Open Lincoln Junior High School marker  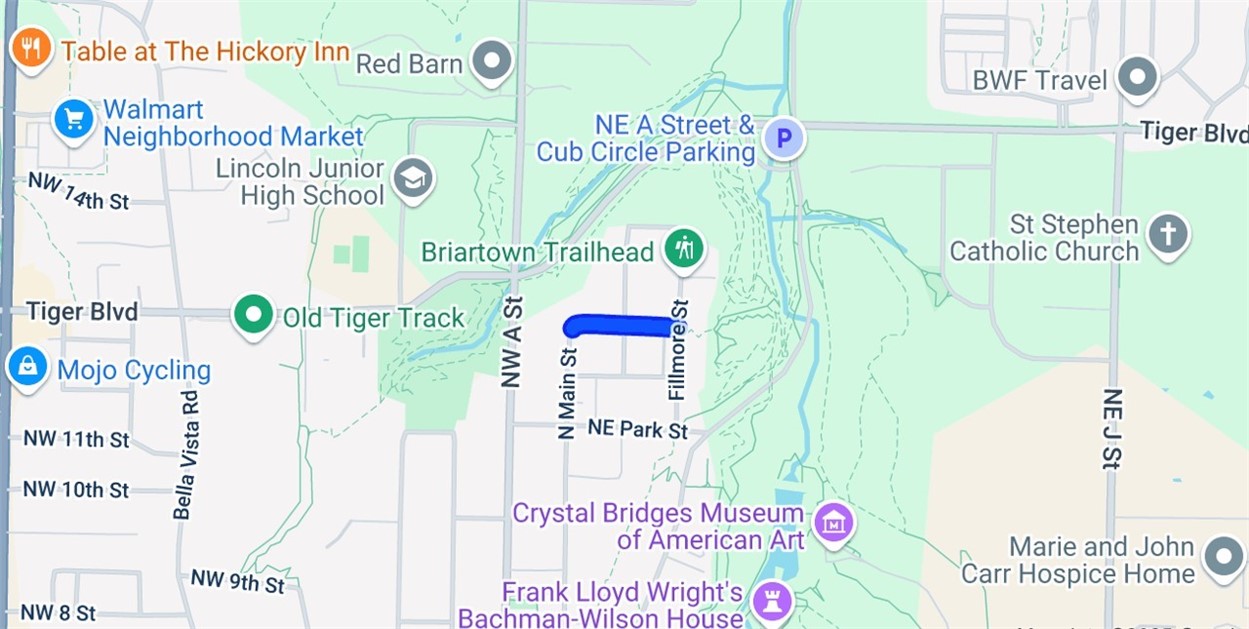tap(412, 178)
